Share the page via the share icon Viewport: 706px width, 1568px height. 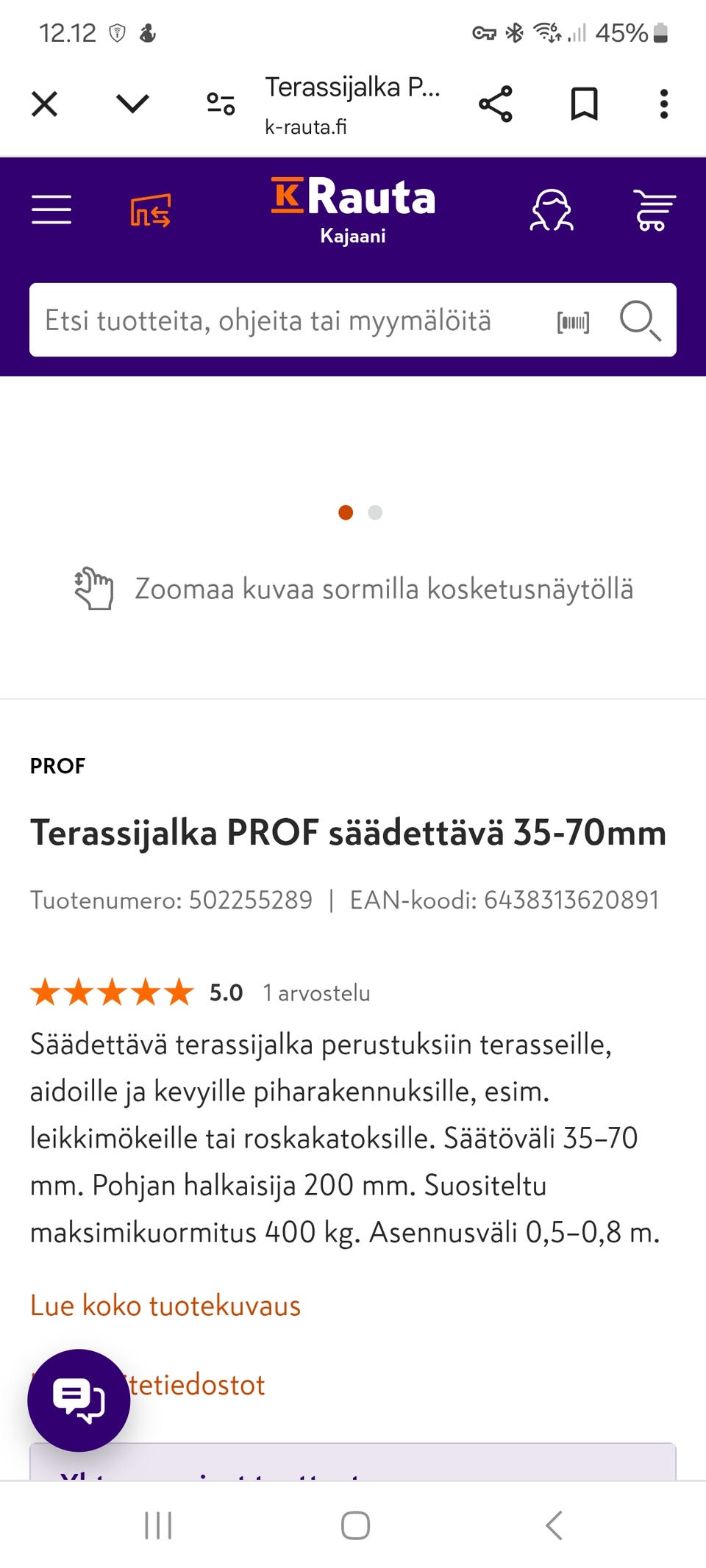(x=495, y=103)
